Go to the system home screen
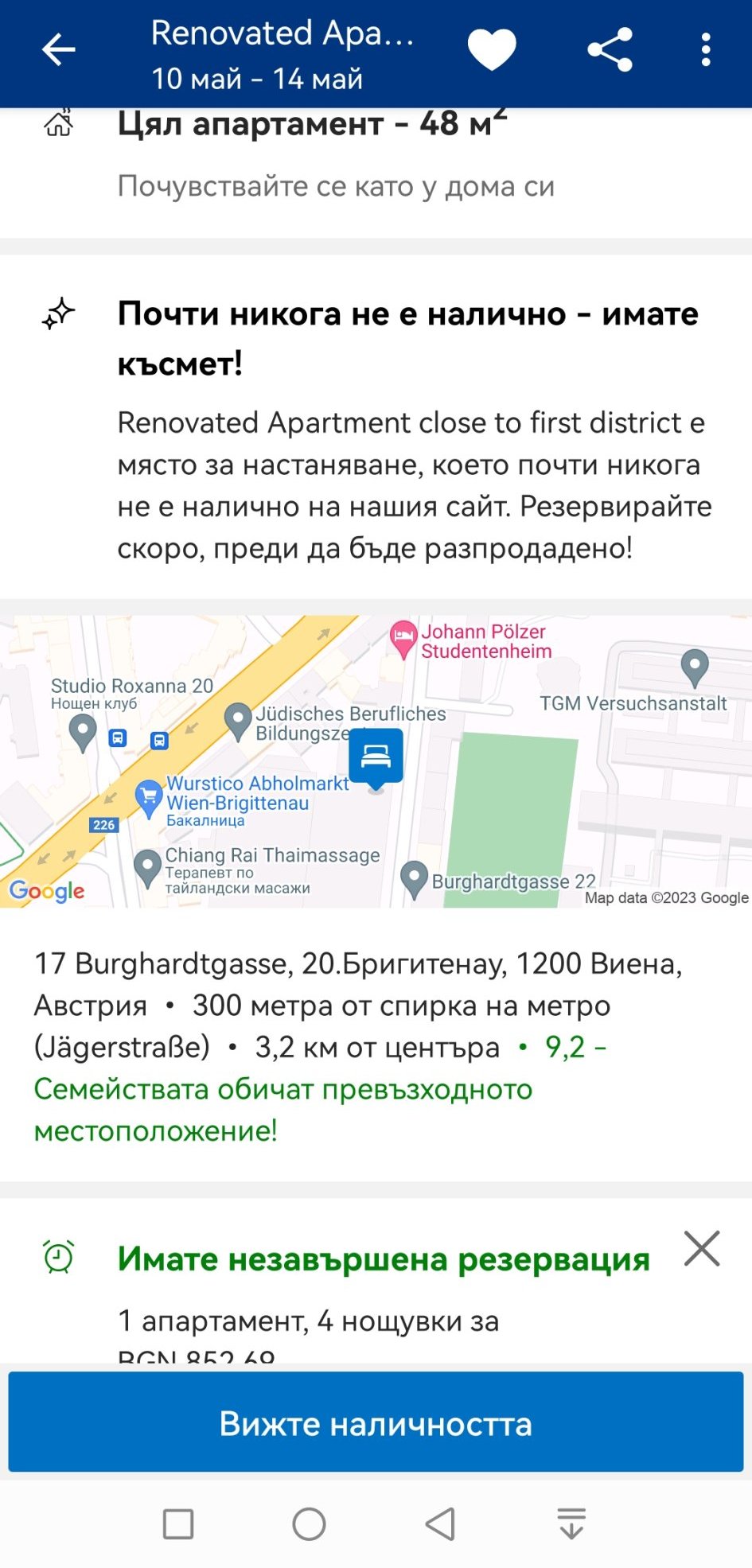 coord(310,1524)
